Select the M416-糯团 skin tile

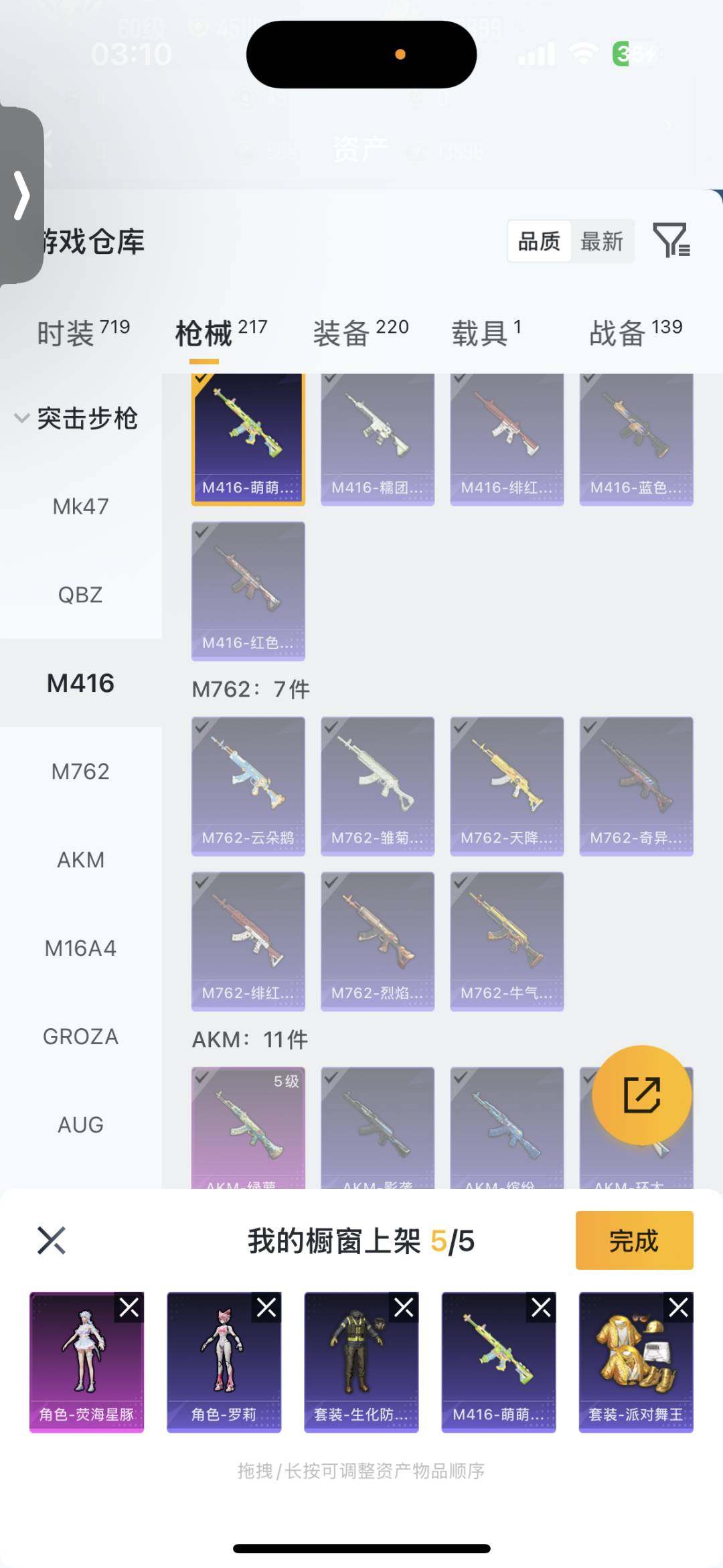(378, 439)
